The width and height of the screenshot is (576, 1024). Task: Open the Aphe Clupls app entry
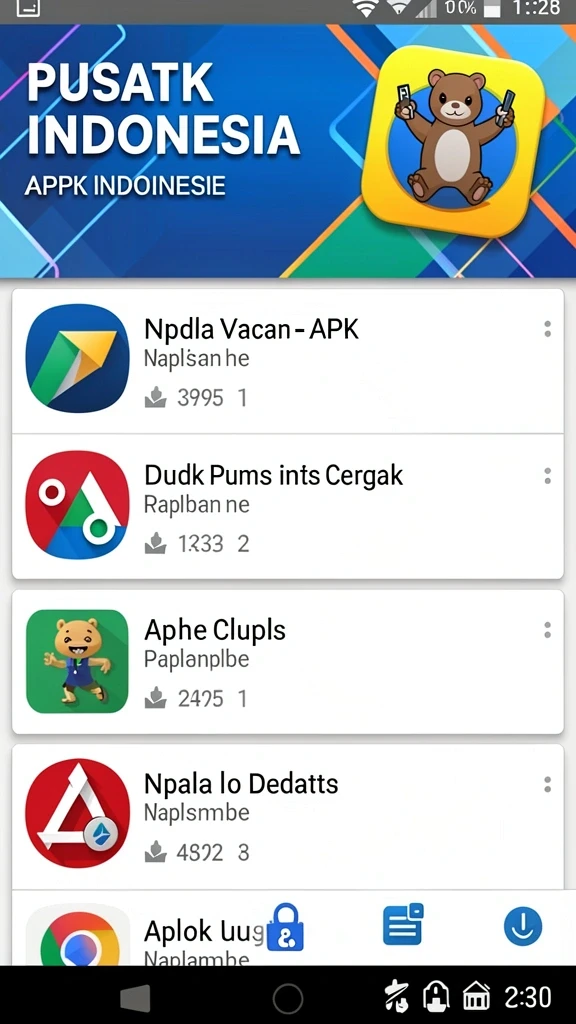point(287,662)
